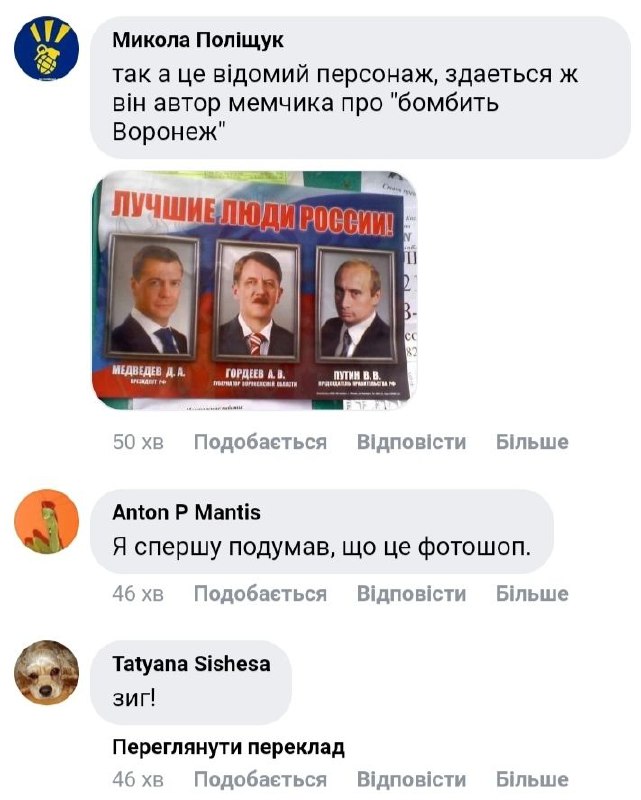641x800 pixels.
Task: Open Микола Поліщук's profile picture
Action: tap(46, 49)
